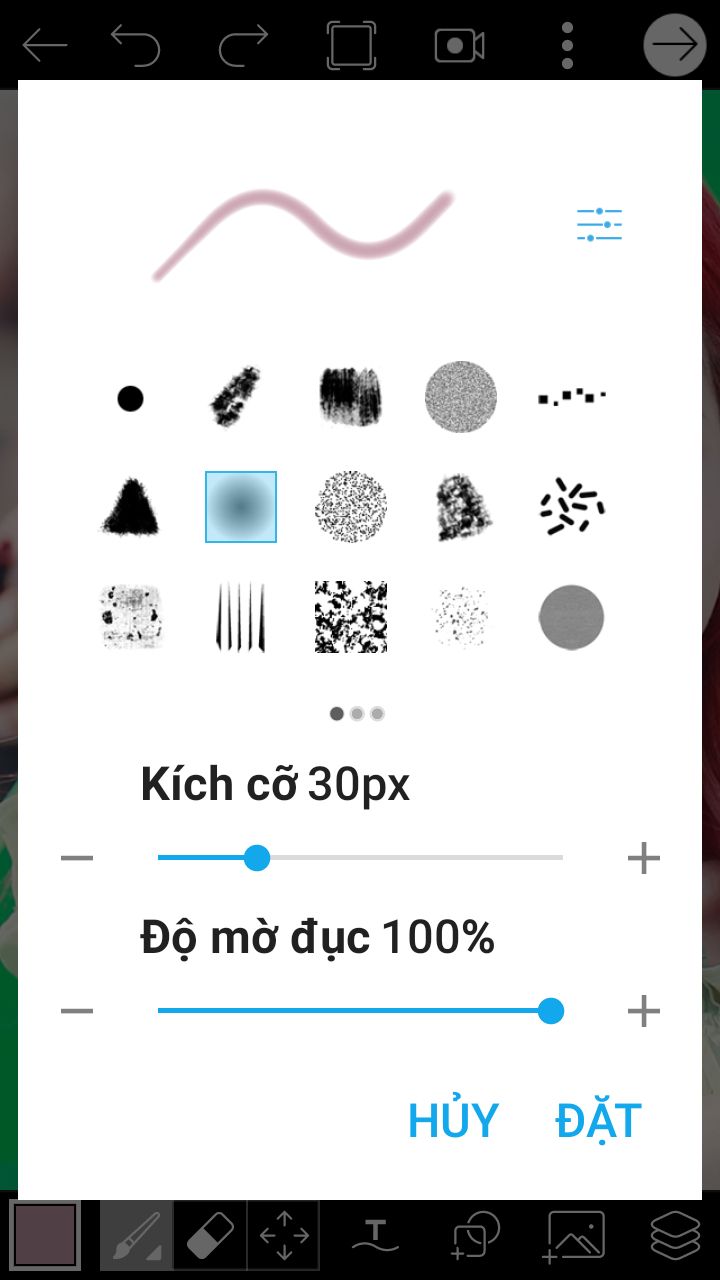Pick the four vertical lines brush
This screenshot has height=1280, width=720.
(x=241, y=617)
